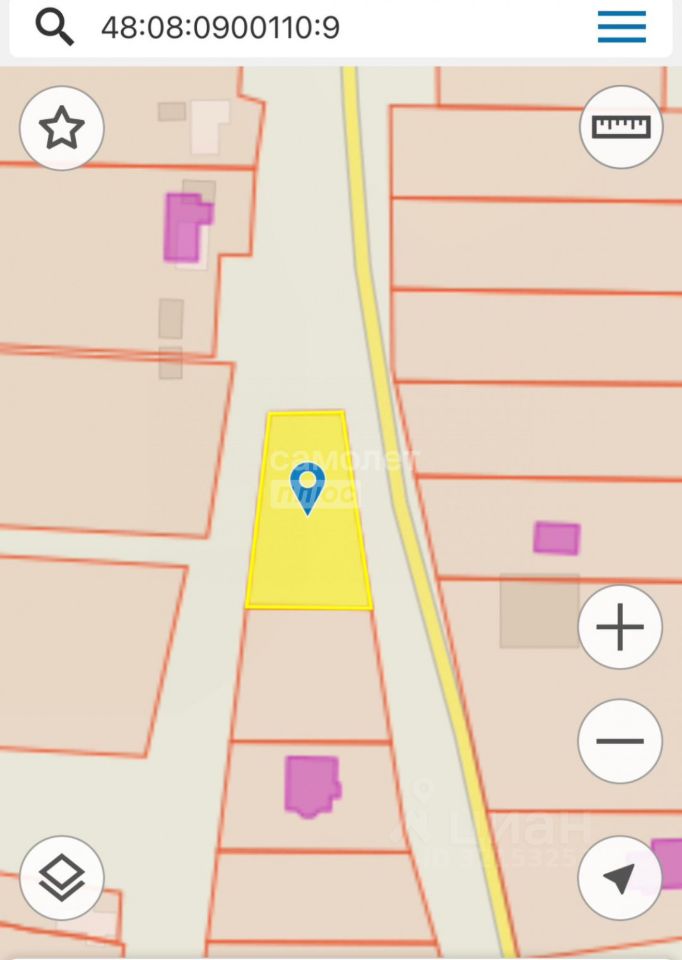
Task: Zoom out of the map
Action: (x=620, y=741)
